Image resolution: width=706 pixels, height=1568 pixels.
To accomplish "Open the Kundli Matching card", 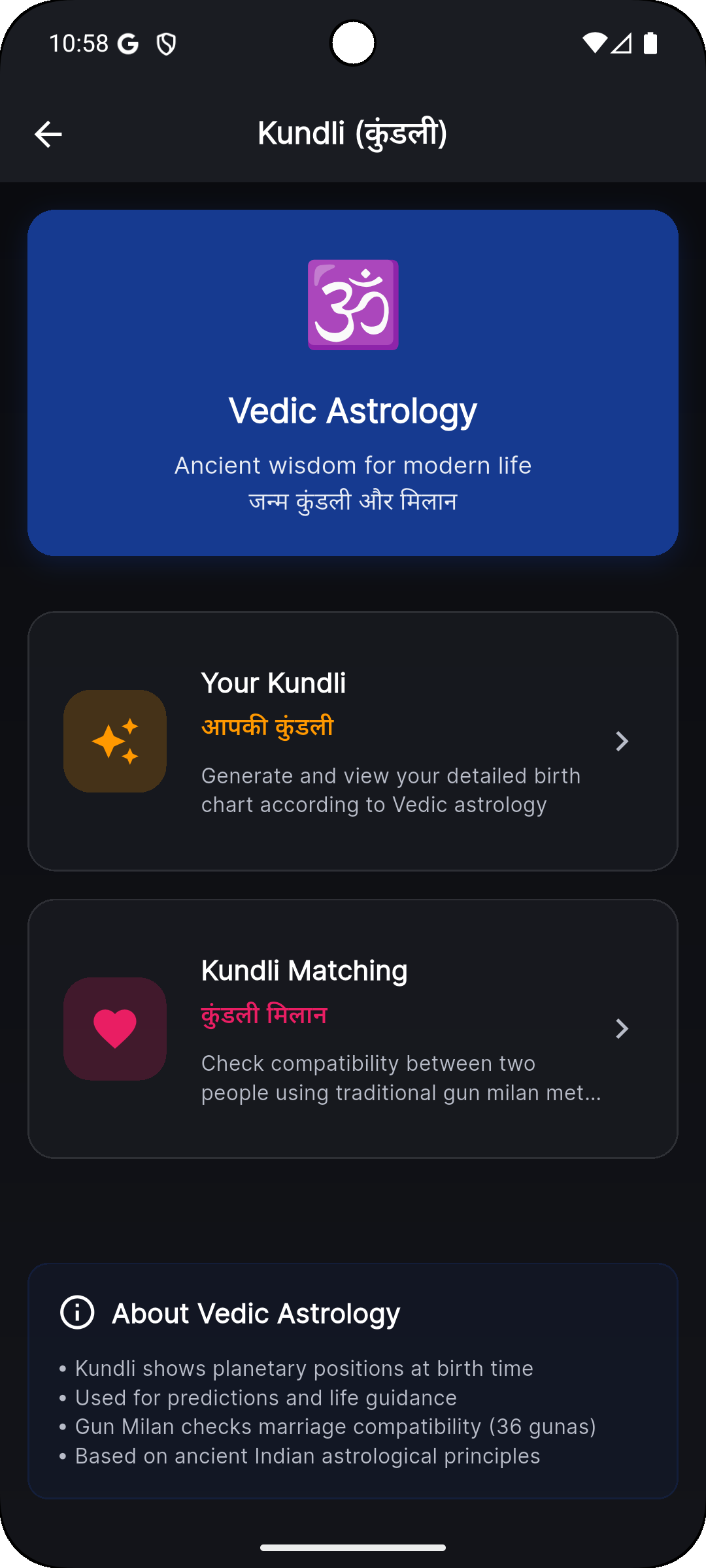I will (353, 1028).
